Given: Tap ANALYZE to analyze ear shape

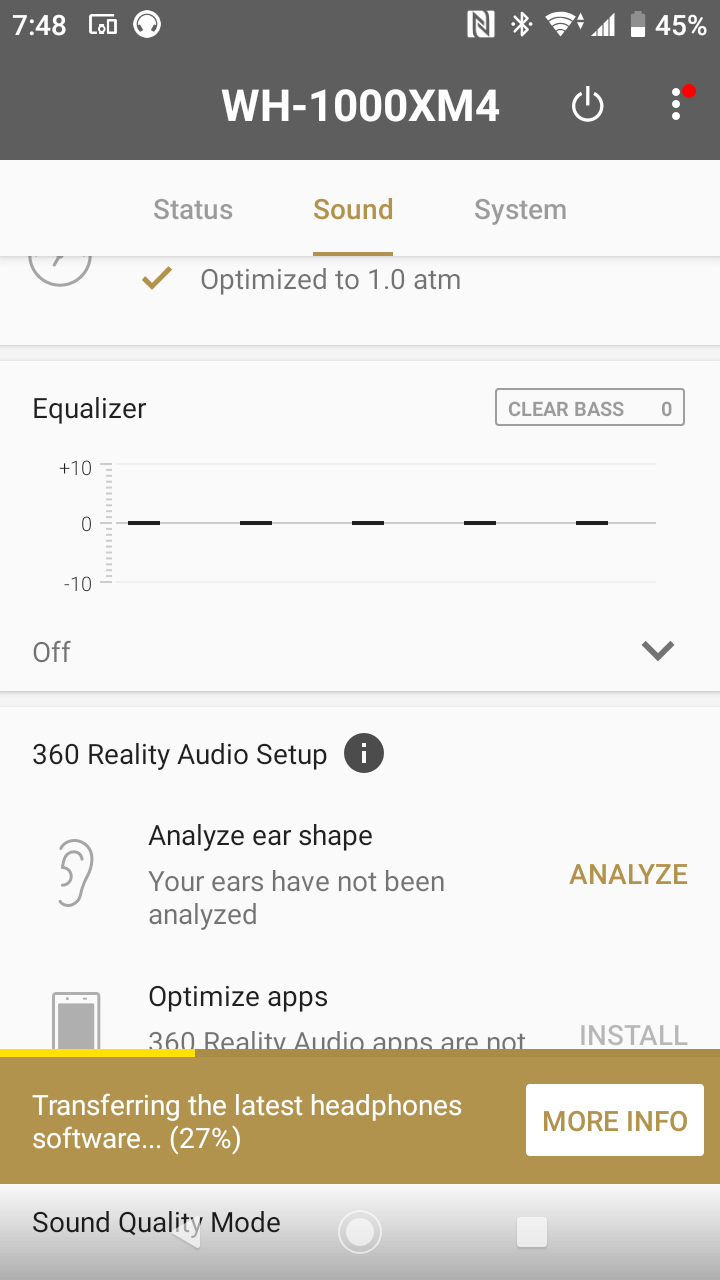Looking at the screenshot, I should coord(628,875).
